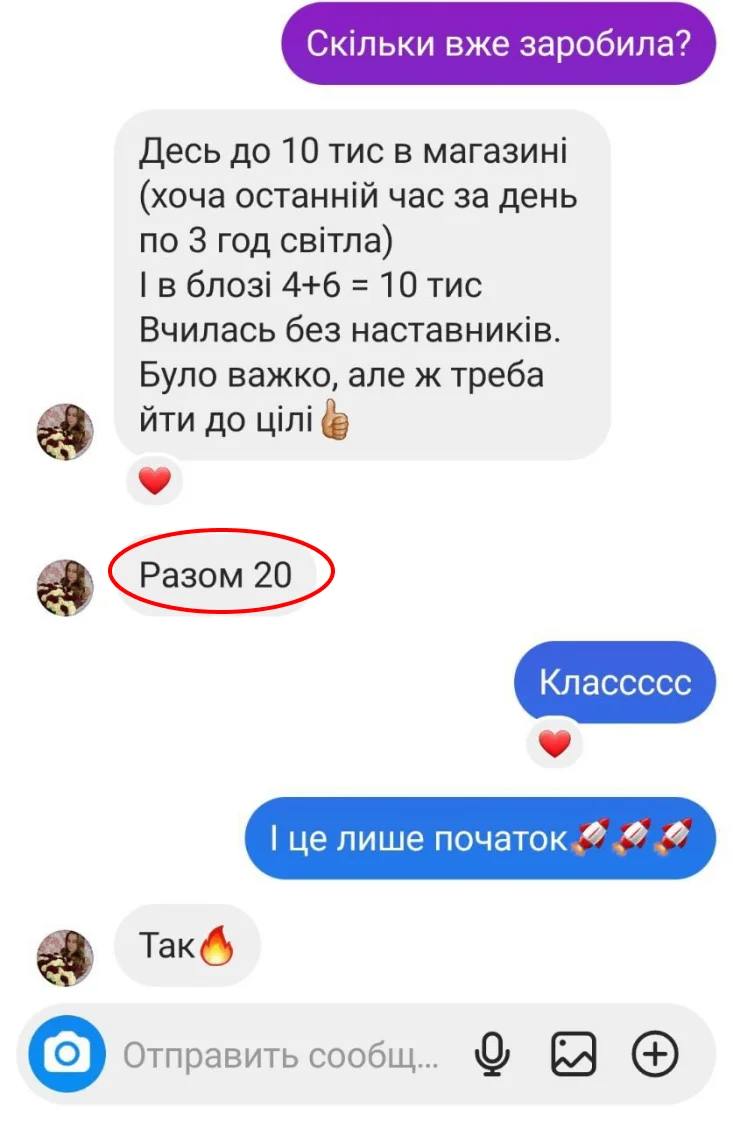Tap the message input field
Image resolution: width=733 pixels, height=1121 pixels.
click(280, 1055)
